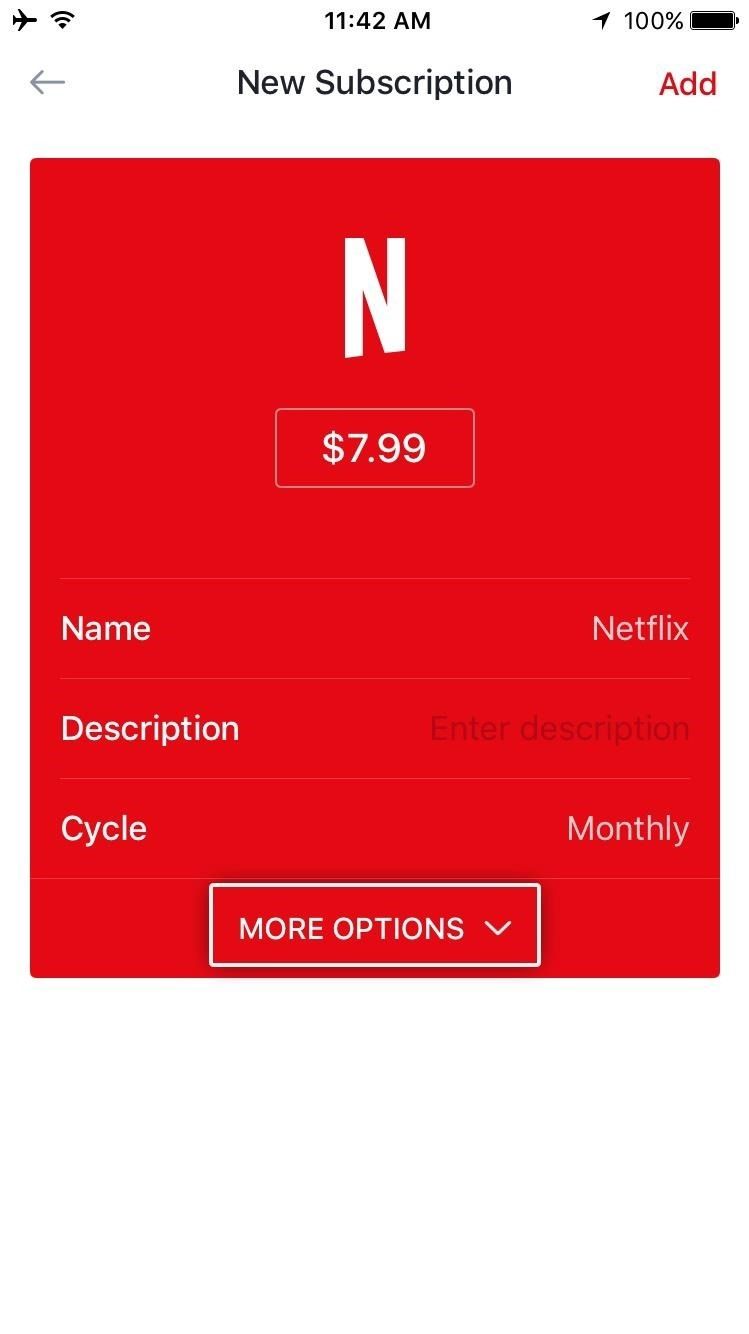Tap the New Subscription title

point(374,83)
